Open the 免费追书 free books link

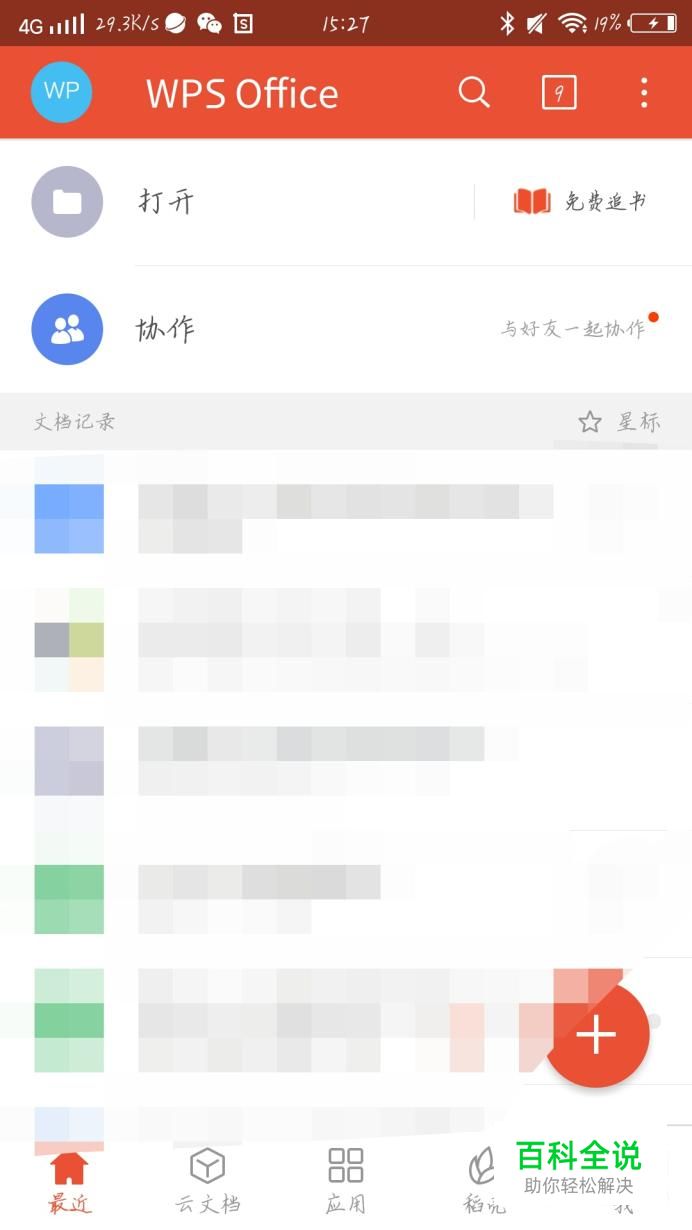580,202
